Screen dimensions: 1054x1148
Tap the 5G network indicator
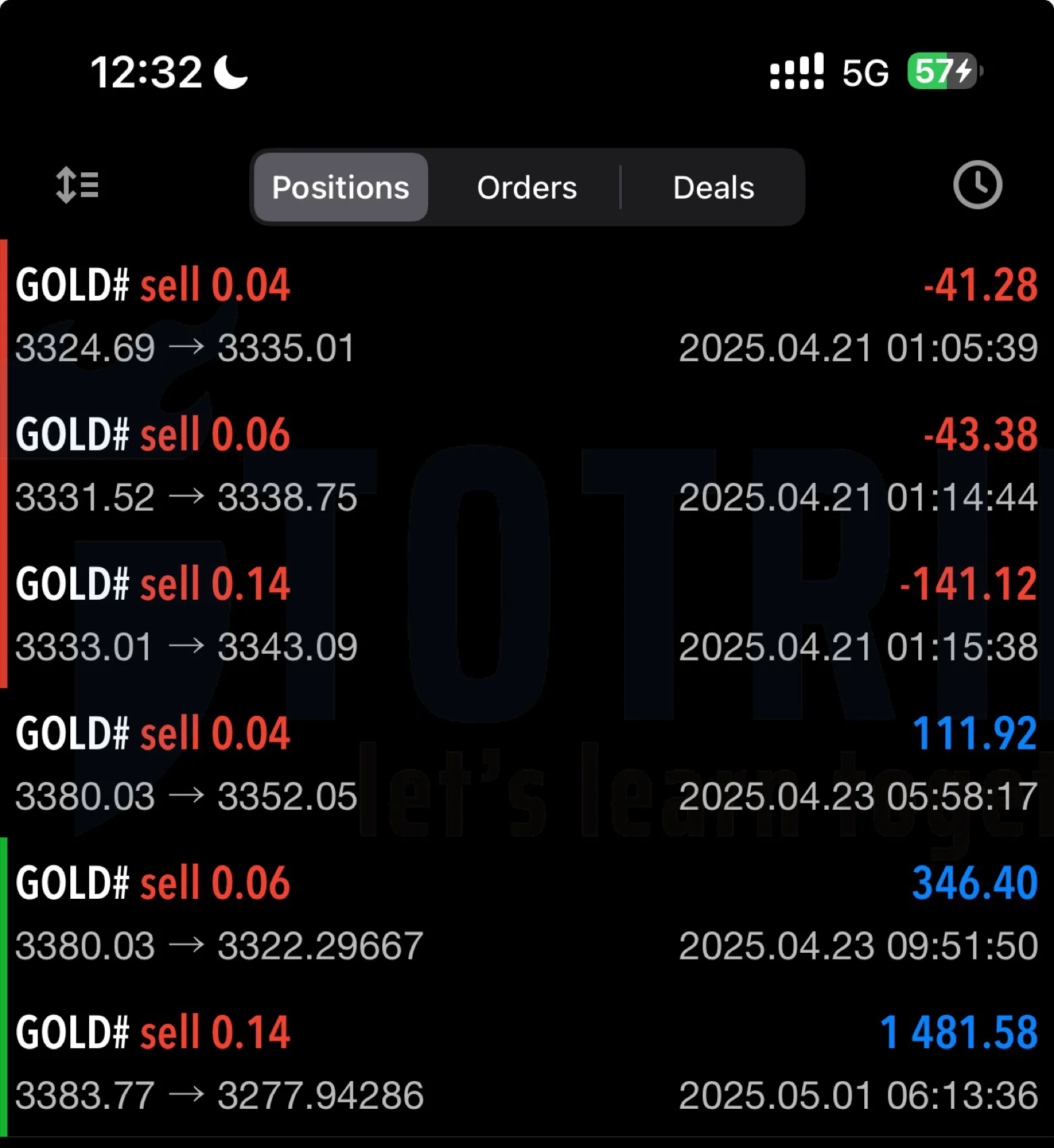[x=866, y=72]
